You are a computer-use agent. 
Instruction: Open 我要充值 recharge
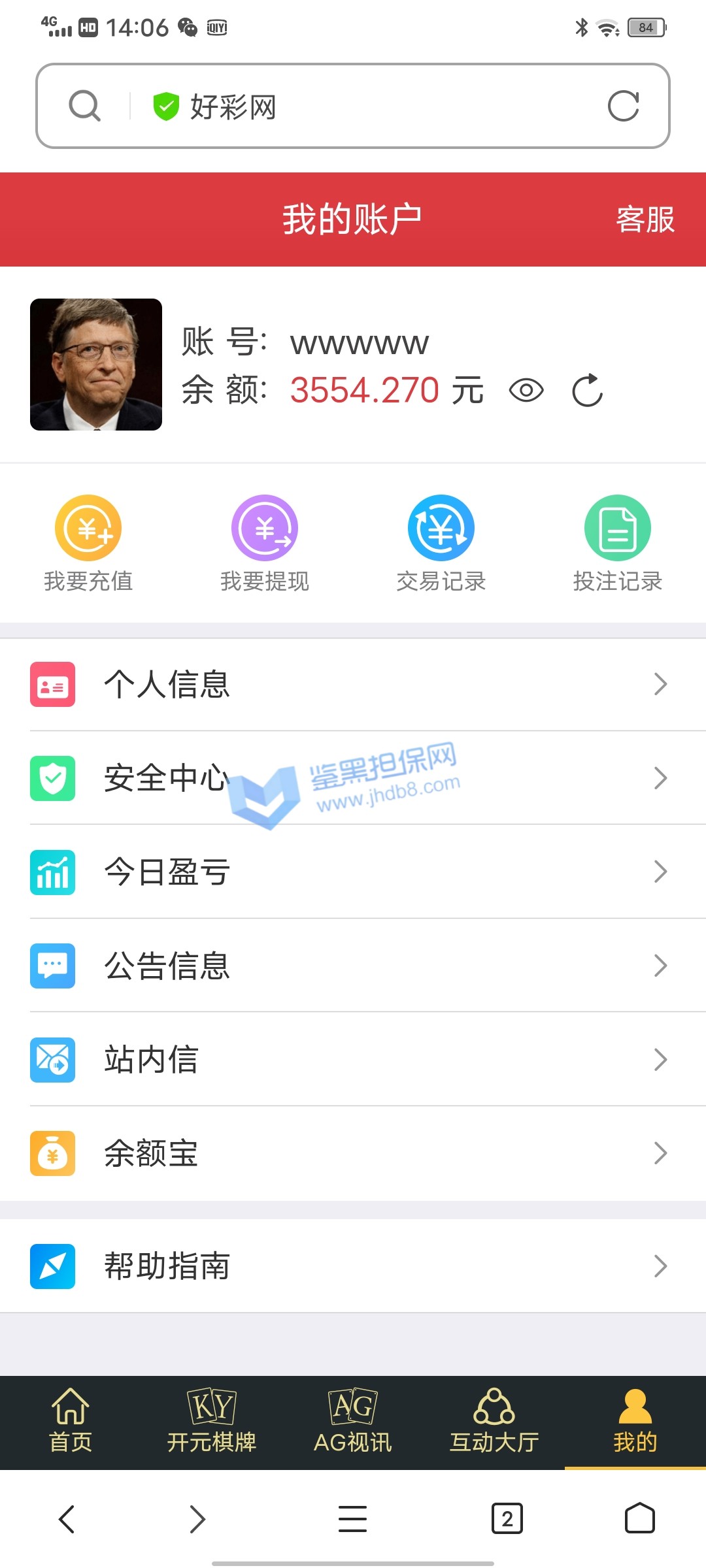(88, 542)
